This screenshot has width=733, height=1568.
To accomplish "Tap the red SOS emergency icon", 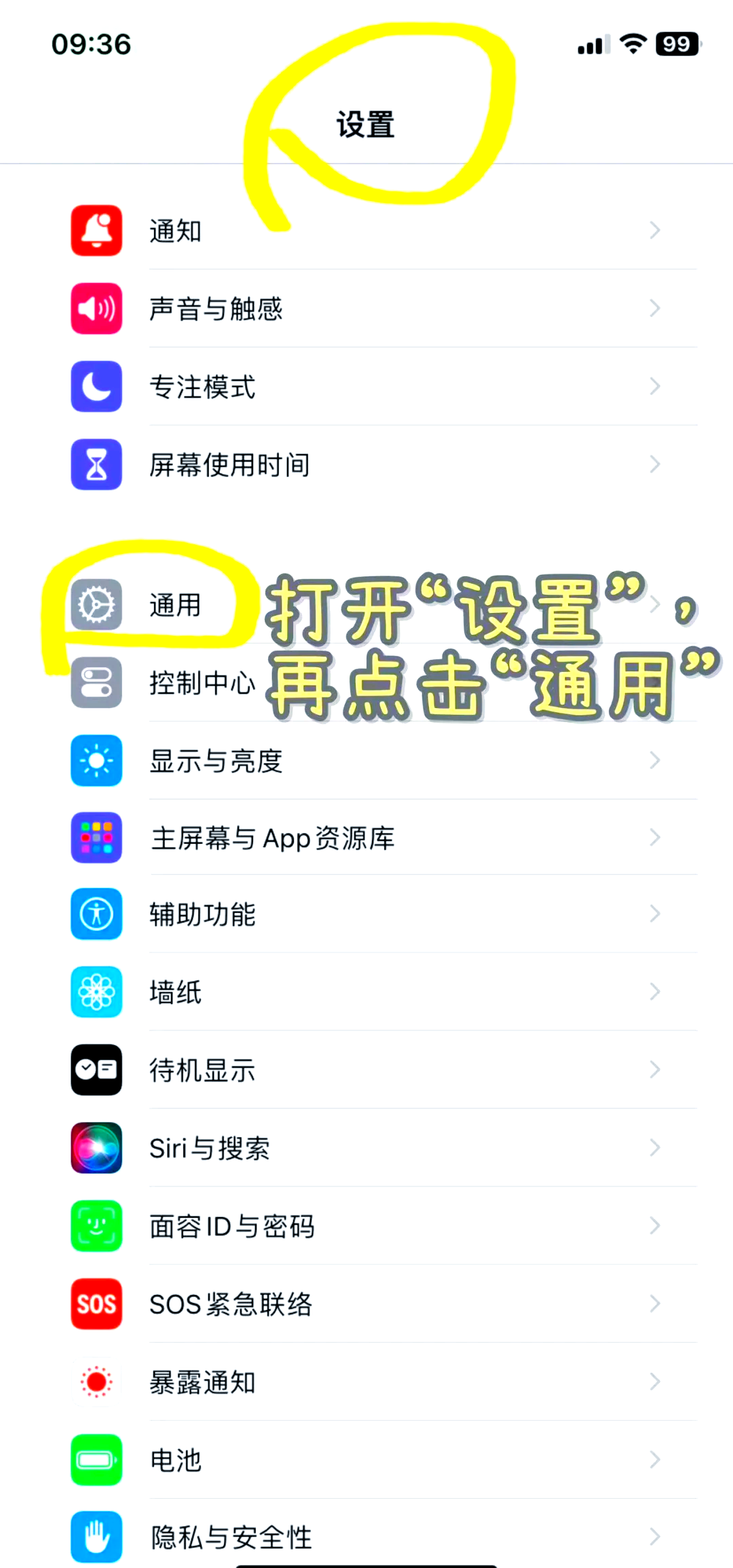I will coord(96,1303).
